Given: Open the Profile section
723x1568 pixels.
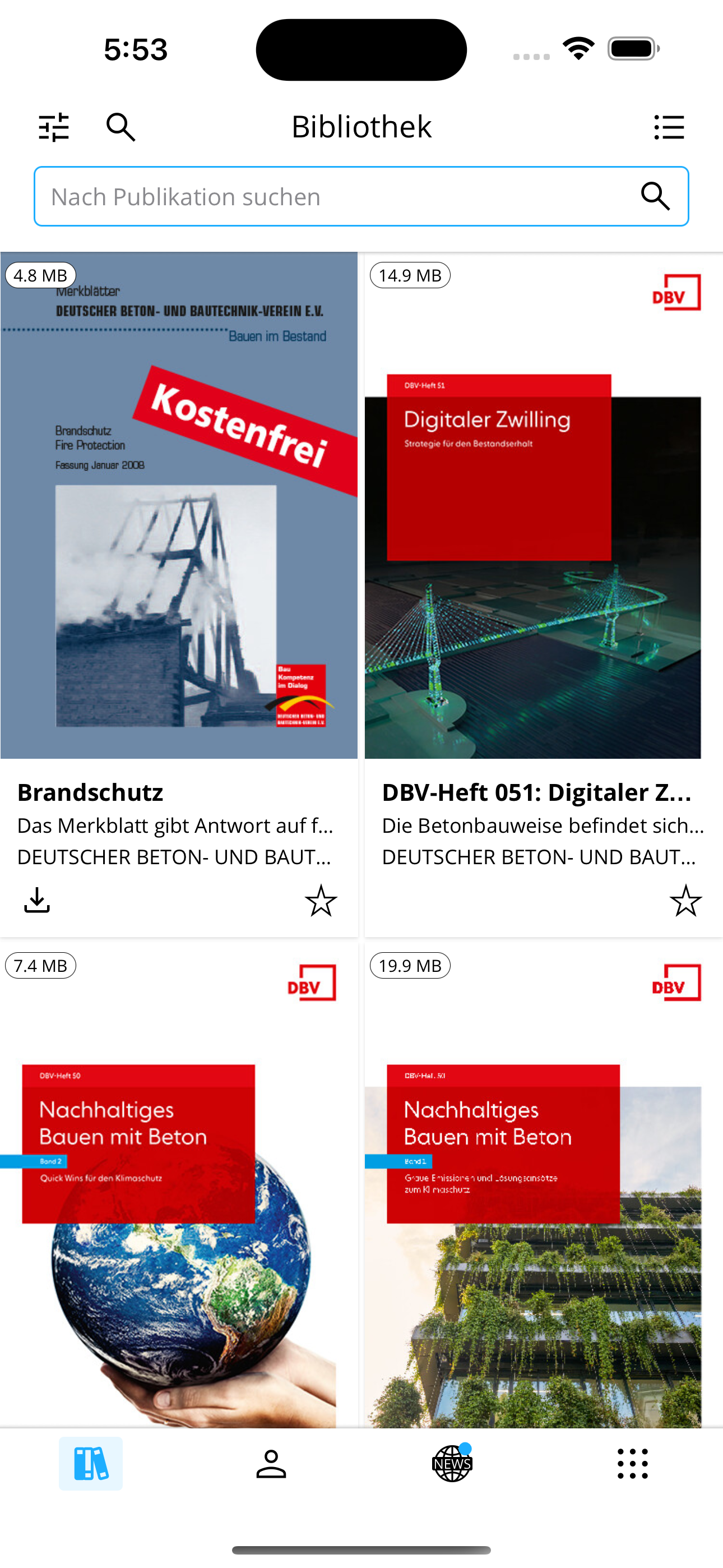Looking at the screenshot, I should (271, 1464).
